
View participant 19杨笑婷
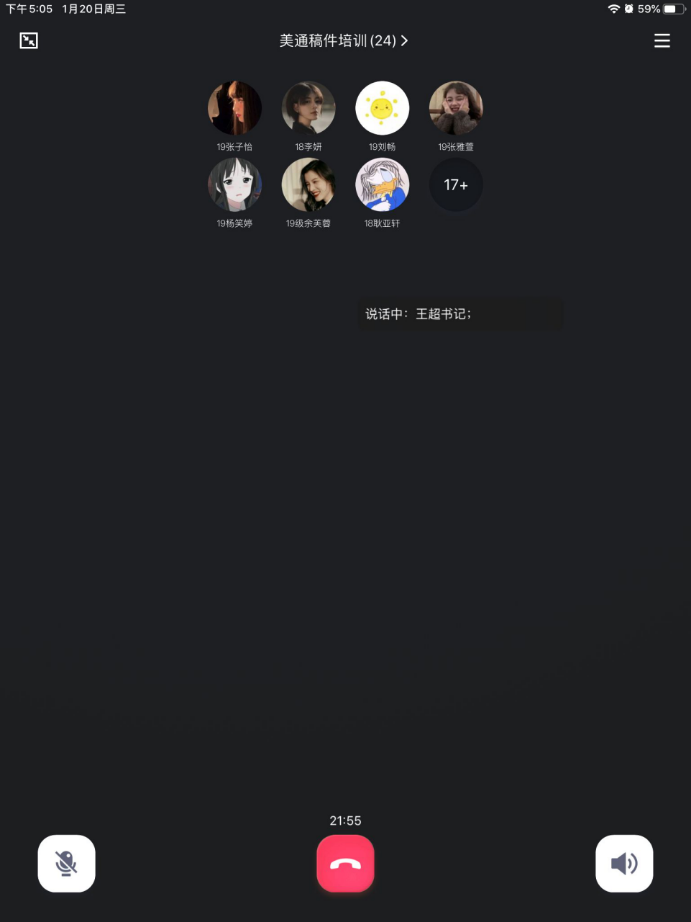235,185
